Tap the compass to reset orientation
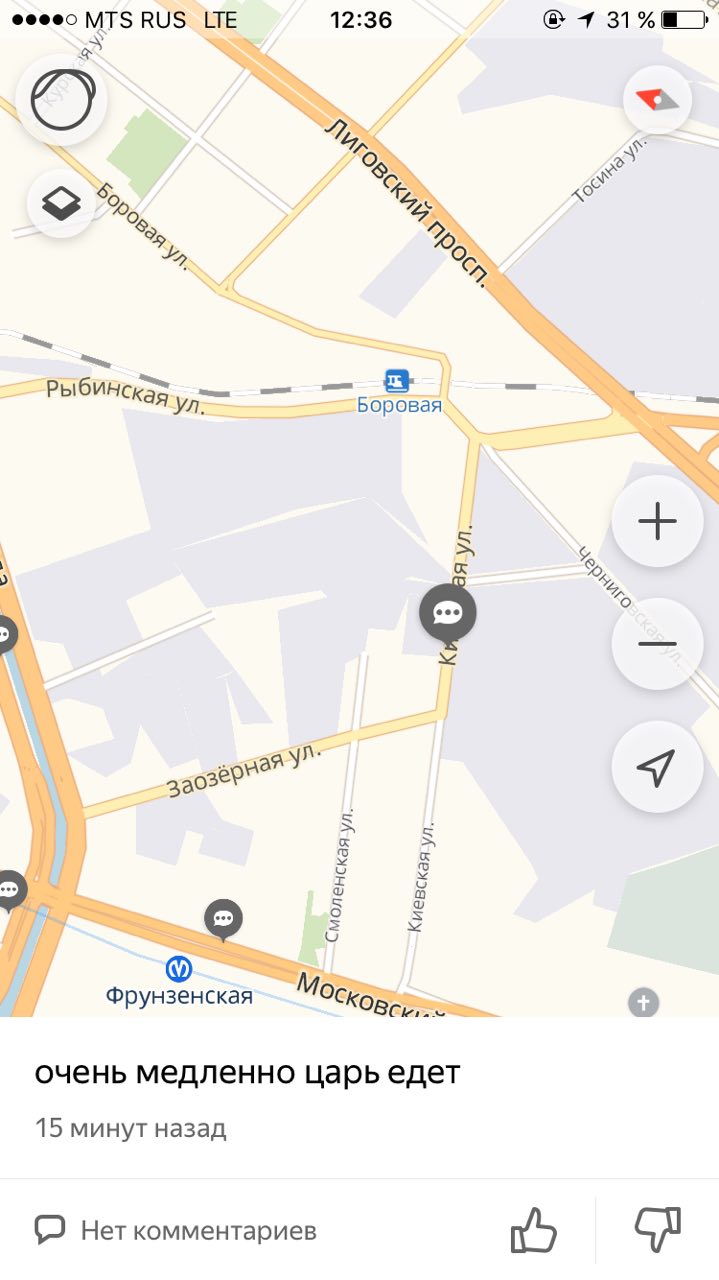This screenshot has width=719, height=1280. 657,99
